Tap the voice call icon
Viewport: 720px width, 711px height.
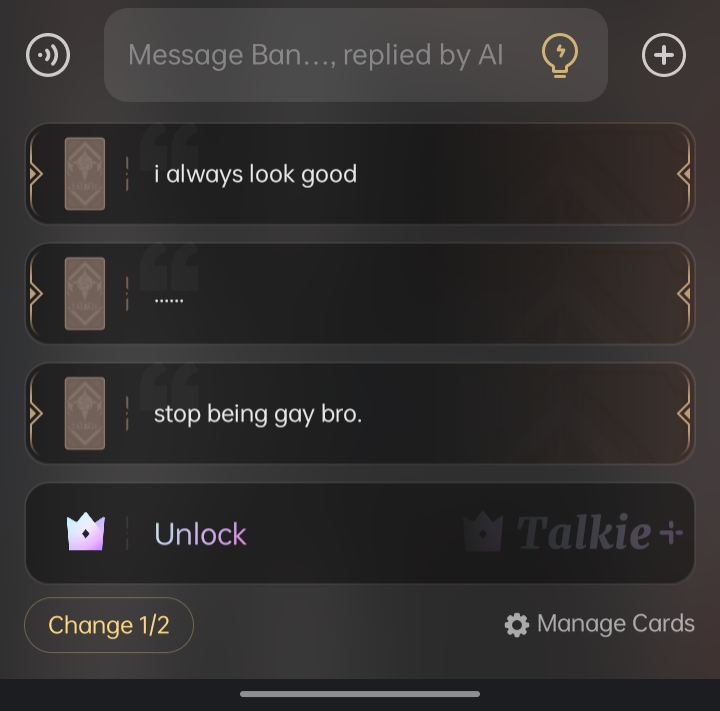48,55
